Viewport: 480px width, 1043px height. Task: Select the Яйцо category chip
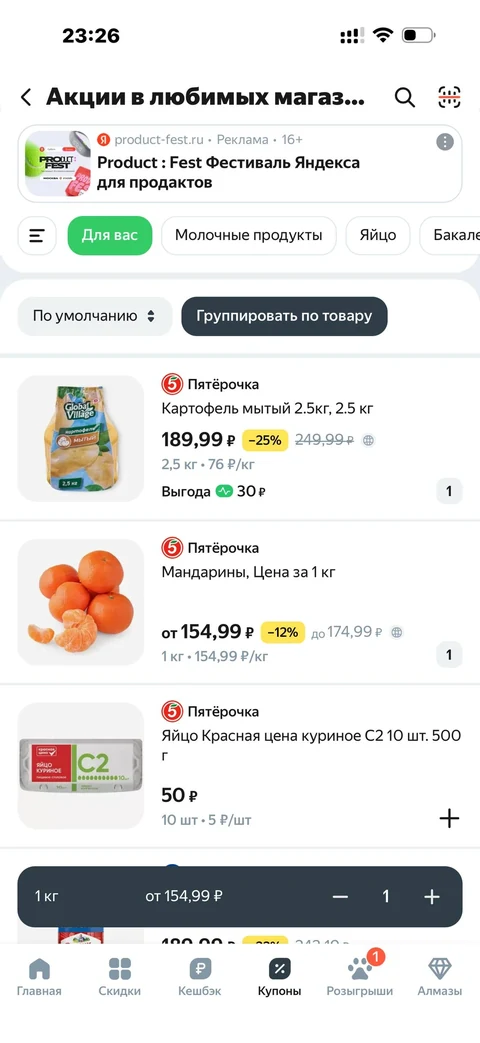click(378, 235)
